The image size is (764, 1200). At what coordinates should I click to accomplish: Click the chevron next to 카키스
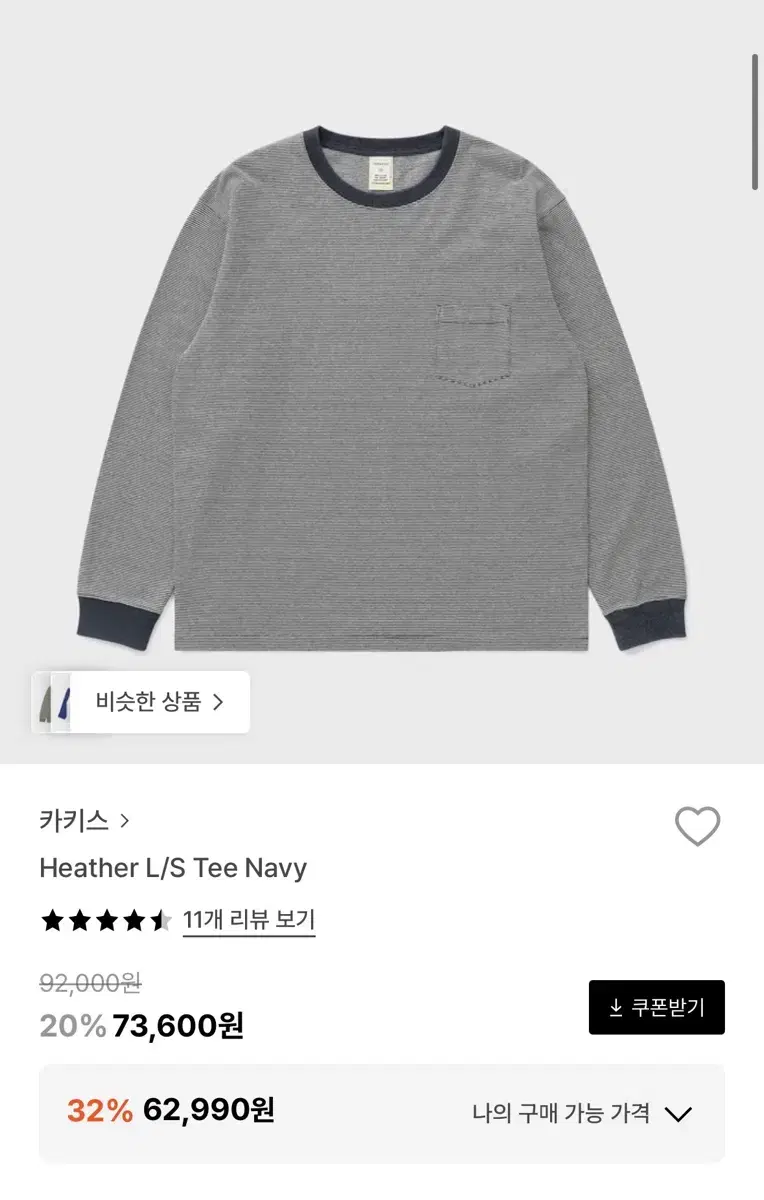click(125, 821)
